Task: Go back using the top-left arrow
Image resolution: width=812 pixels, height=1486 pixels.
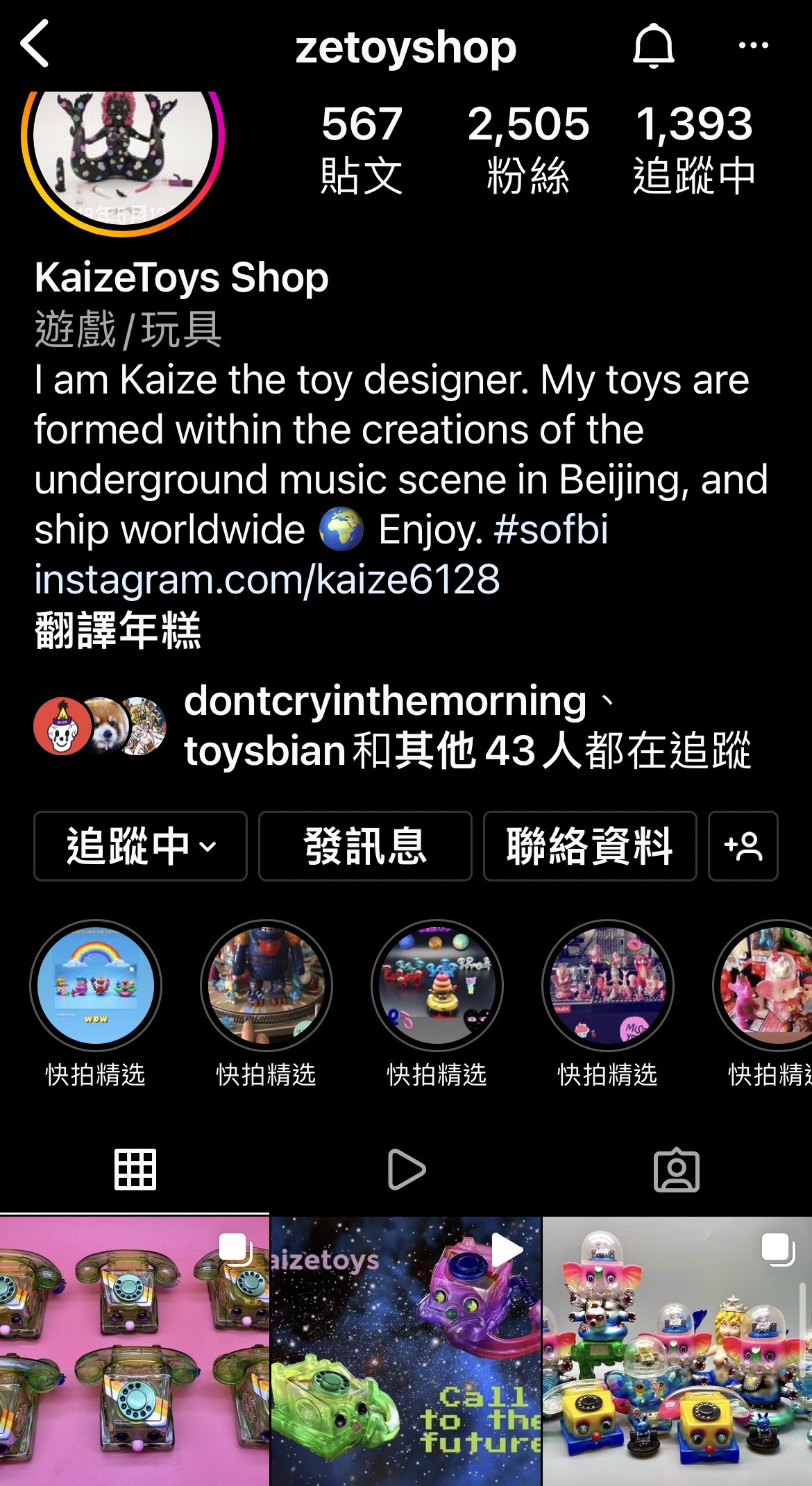Action: pos(35,43)
